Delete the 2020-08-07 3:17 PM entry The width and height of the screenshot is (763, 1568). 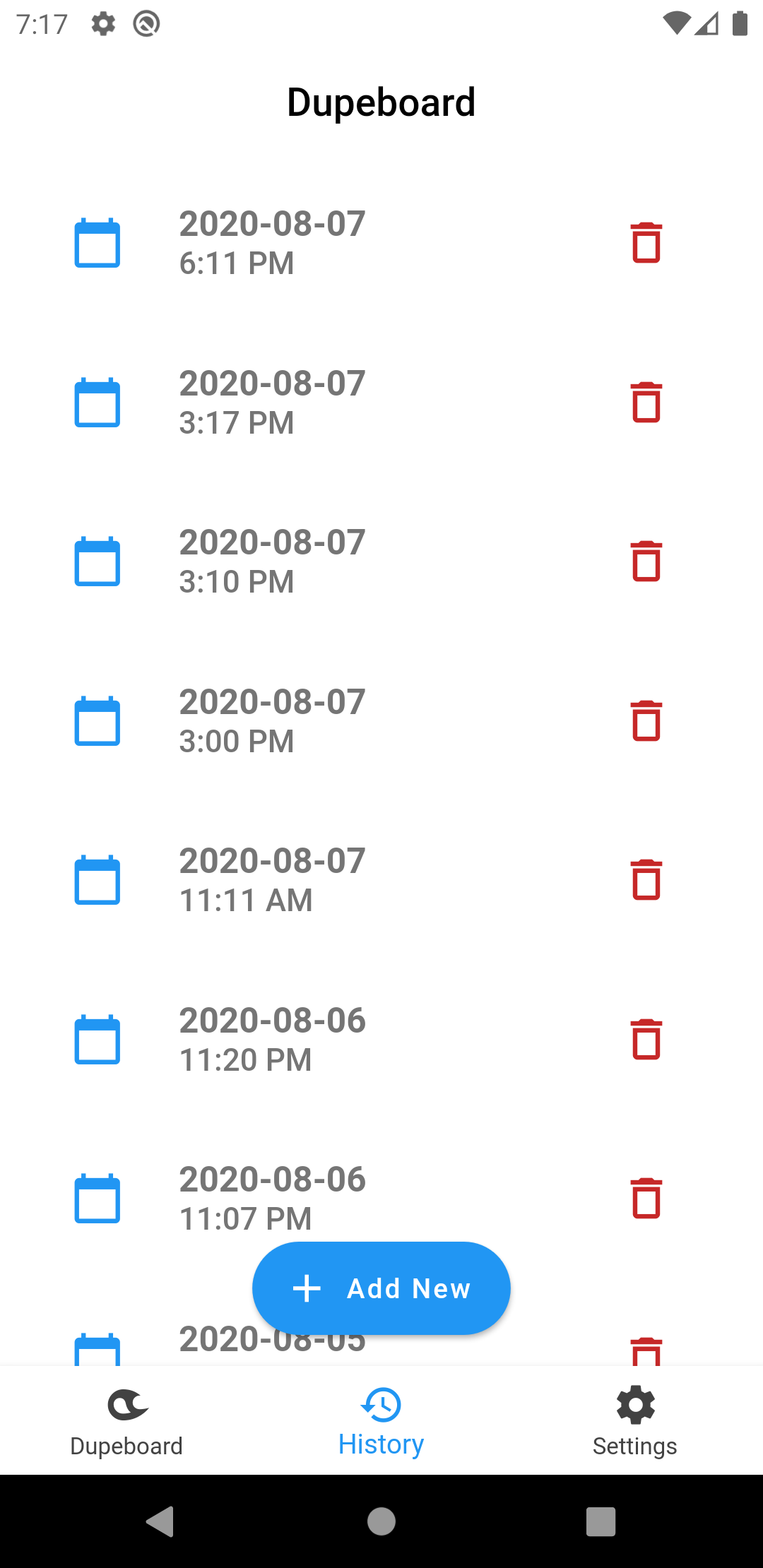646,403
